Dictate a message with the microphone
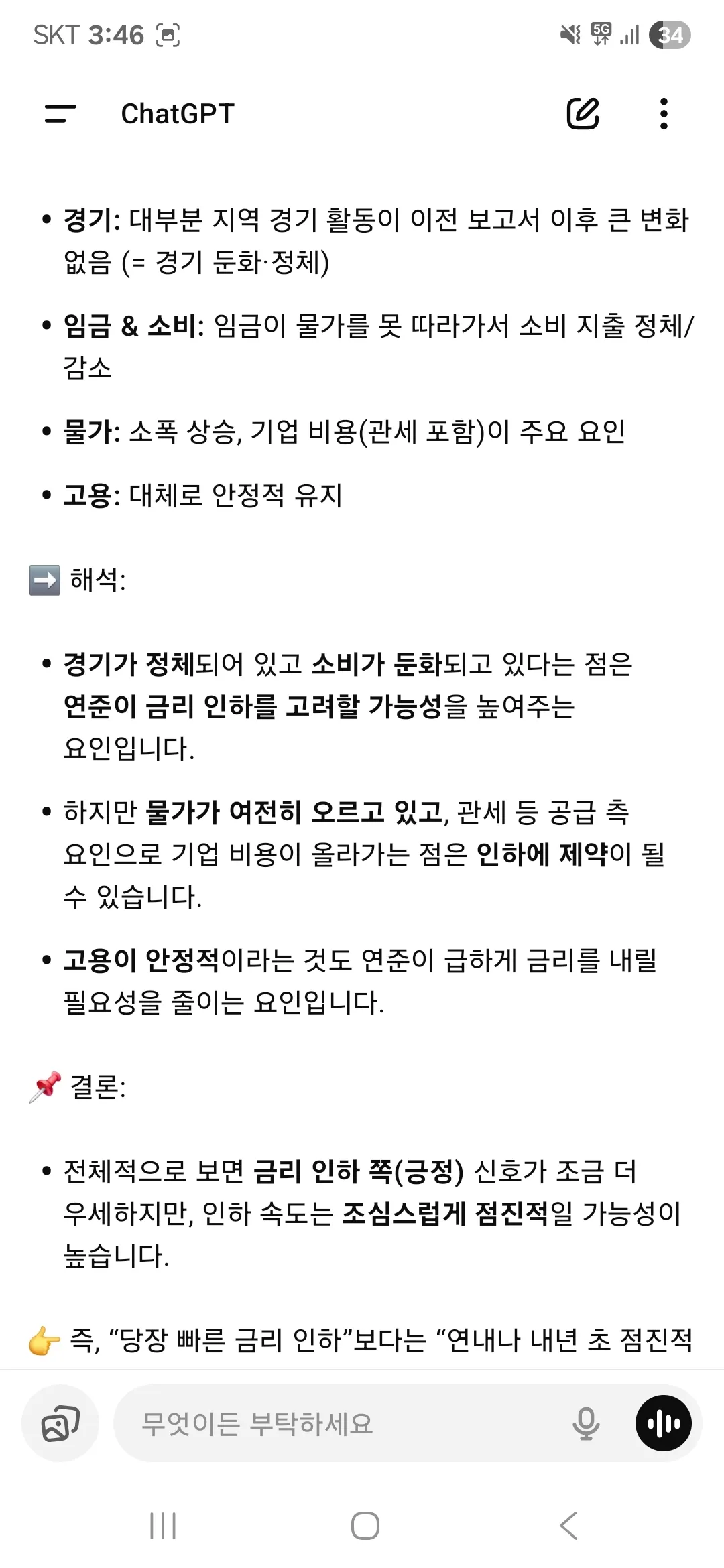Screen dimensions: 724x1568 (x=586, y=1423)
